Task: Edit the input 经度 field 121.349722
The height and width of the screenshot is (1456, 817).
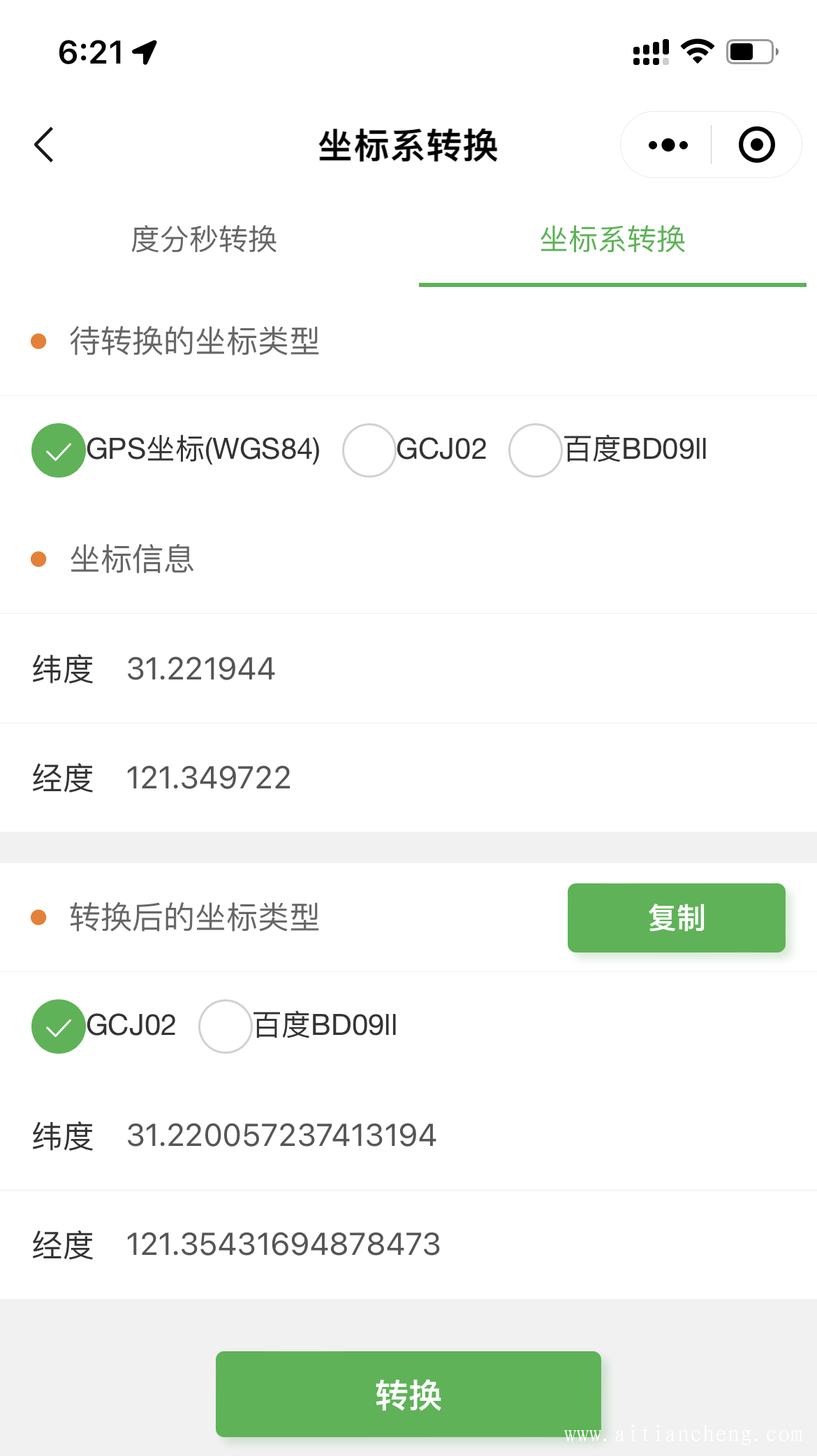Action: tap(408, 777)
